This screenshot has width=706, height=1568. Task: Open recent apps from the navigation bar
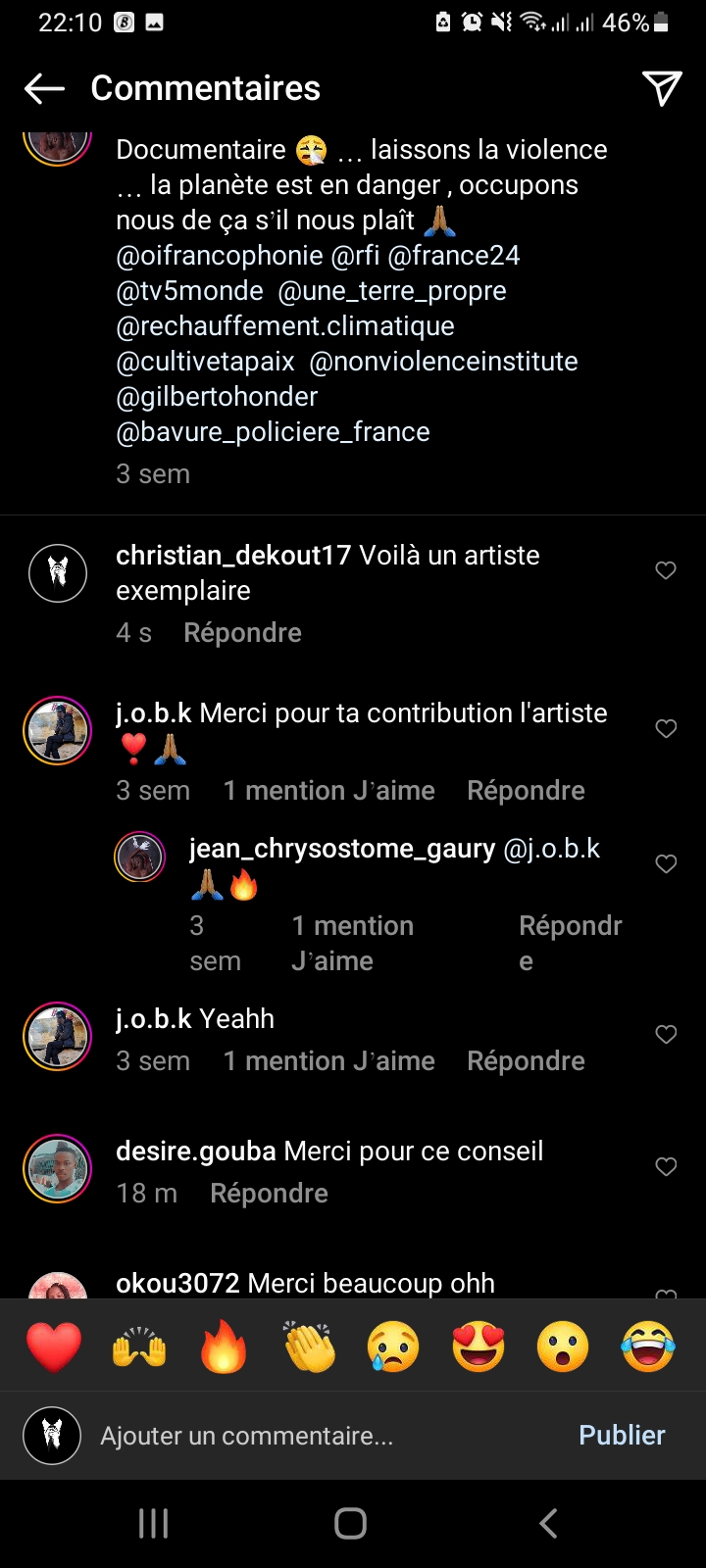point(153,1523)
